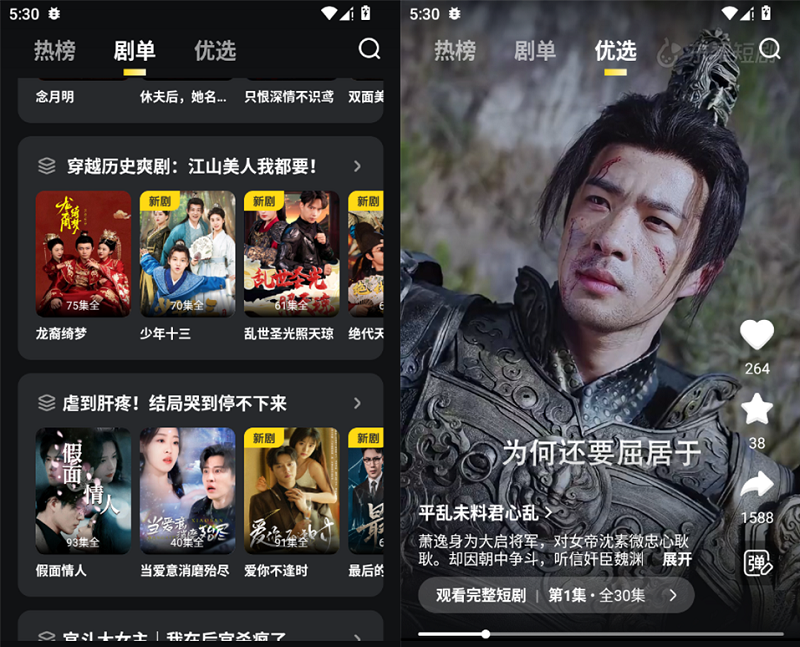The image size is (800, 647).
Task: Tap the video progress bar
Action: pos(600,634)
